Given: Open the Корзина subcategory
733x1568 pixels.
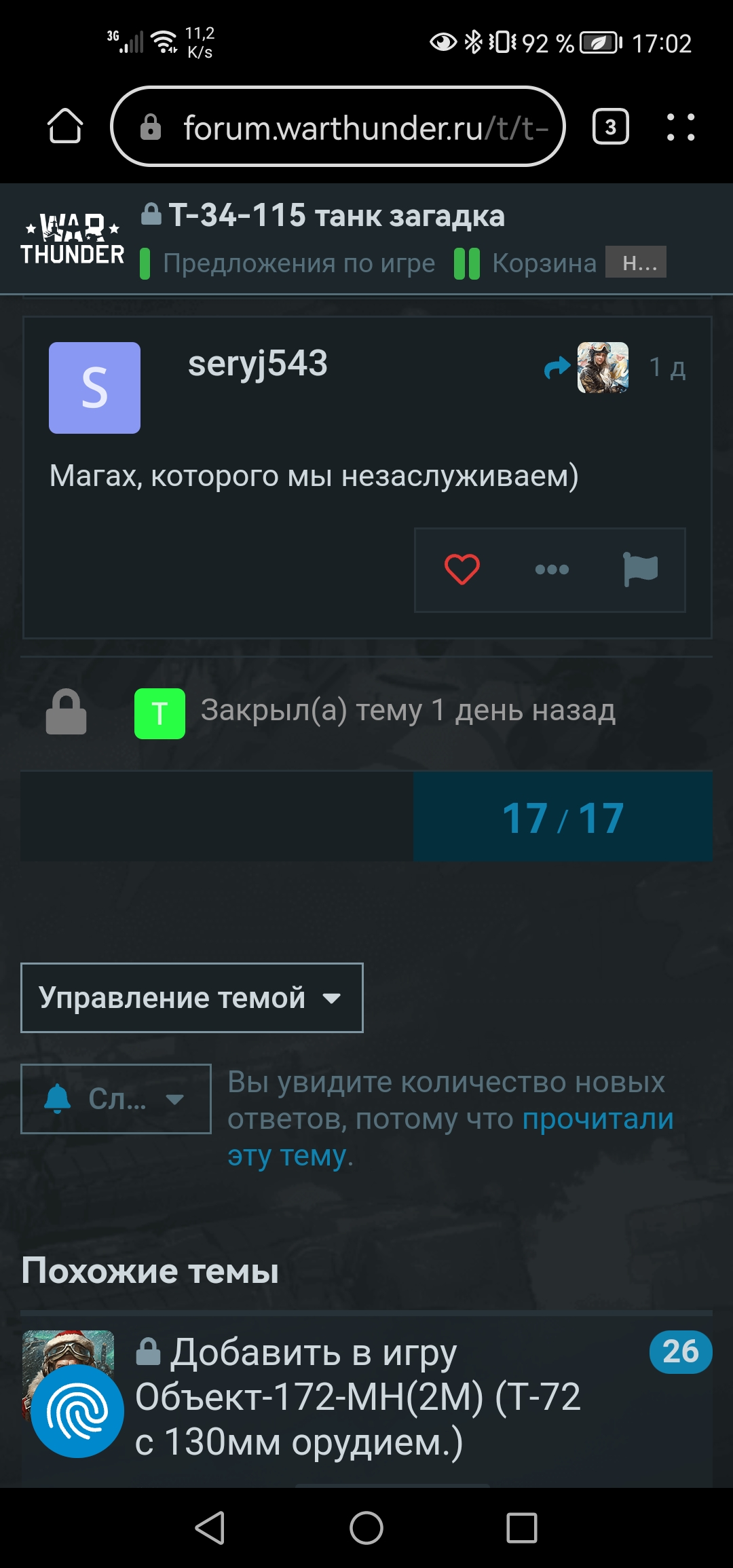Looking at the screenshot, I should coord(544,263).
